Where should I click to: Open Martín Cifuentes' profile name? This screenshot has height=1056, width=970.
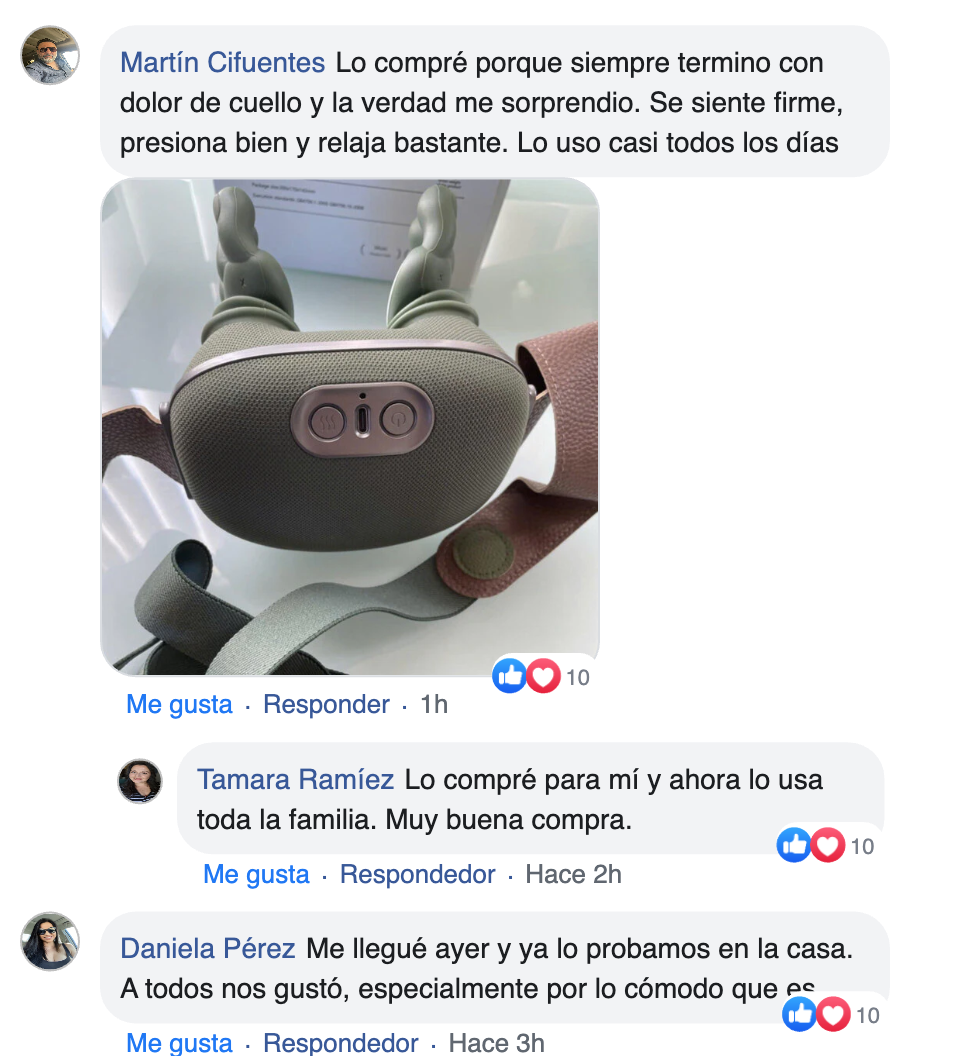pos(222,63)
